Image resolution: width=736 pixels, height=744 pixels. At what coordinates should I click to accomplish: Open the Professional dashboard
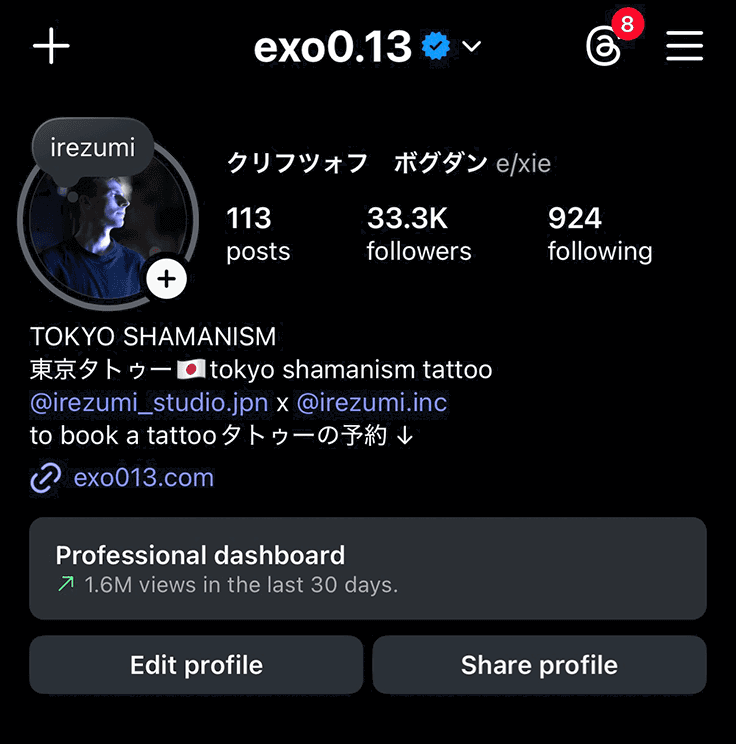(x=367, y=568)
